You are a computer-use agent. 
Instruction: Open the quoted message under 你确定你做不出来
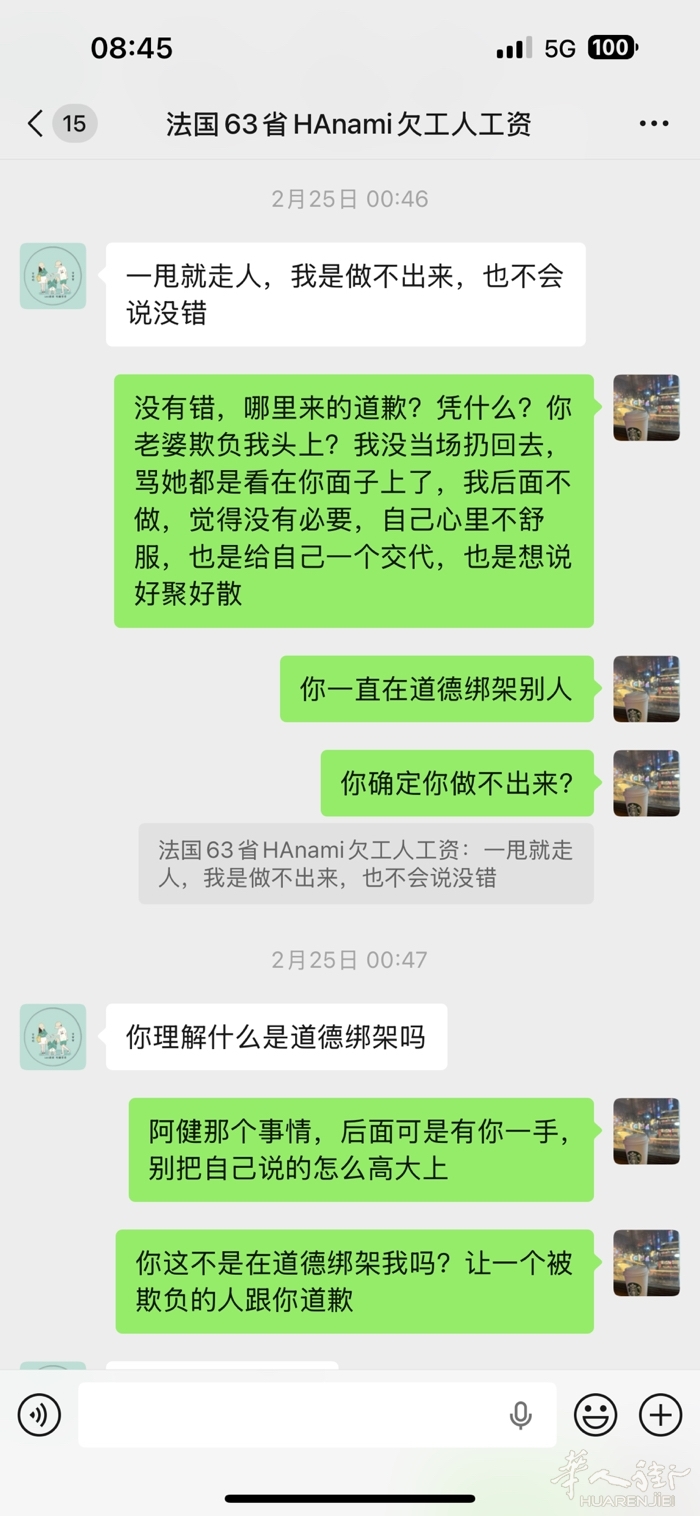click(x=366, y=864)
